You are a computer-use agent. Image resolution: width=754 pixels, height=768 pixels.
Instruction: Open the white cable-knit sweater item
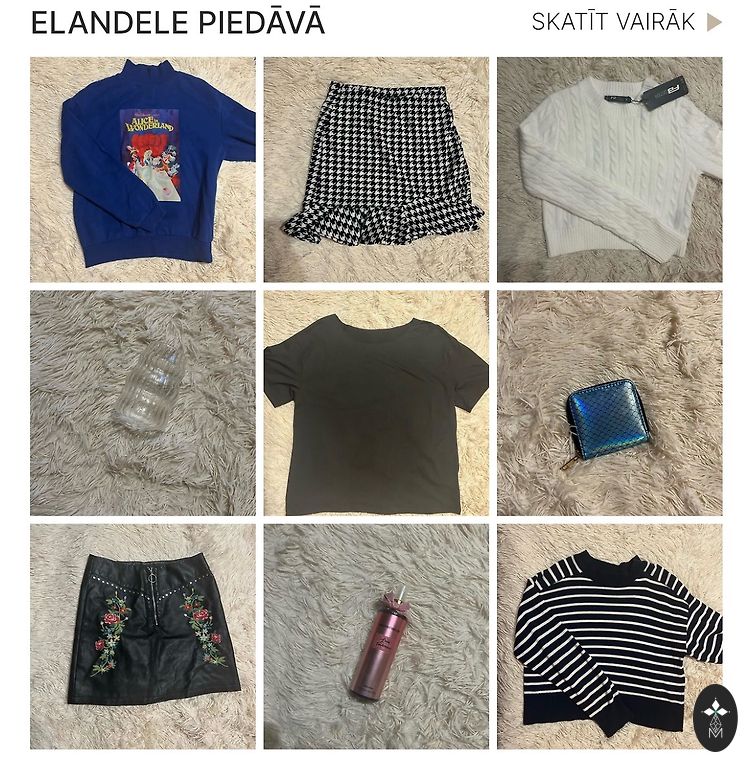pyautogui.click(x=609, y=169)
